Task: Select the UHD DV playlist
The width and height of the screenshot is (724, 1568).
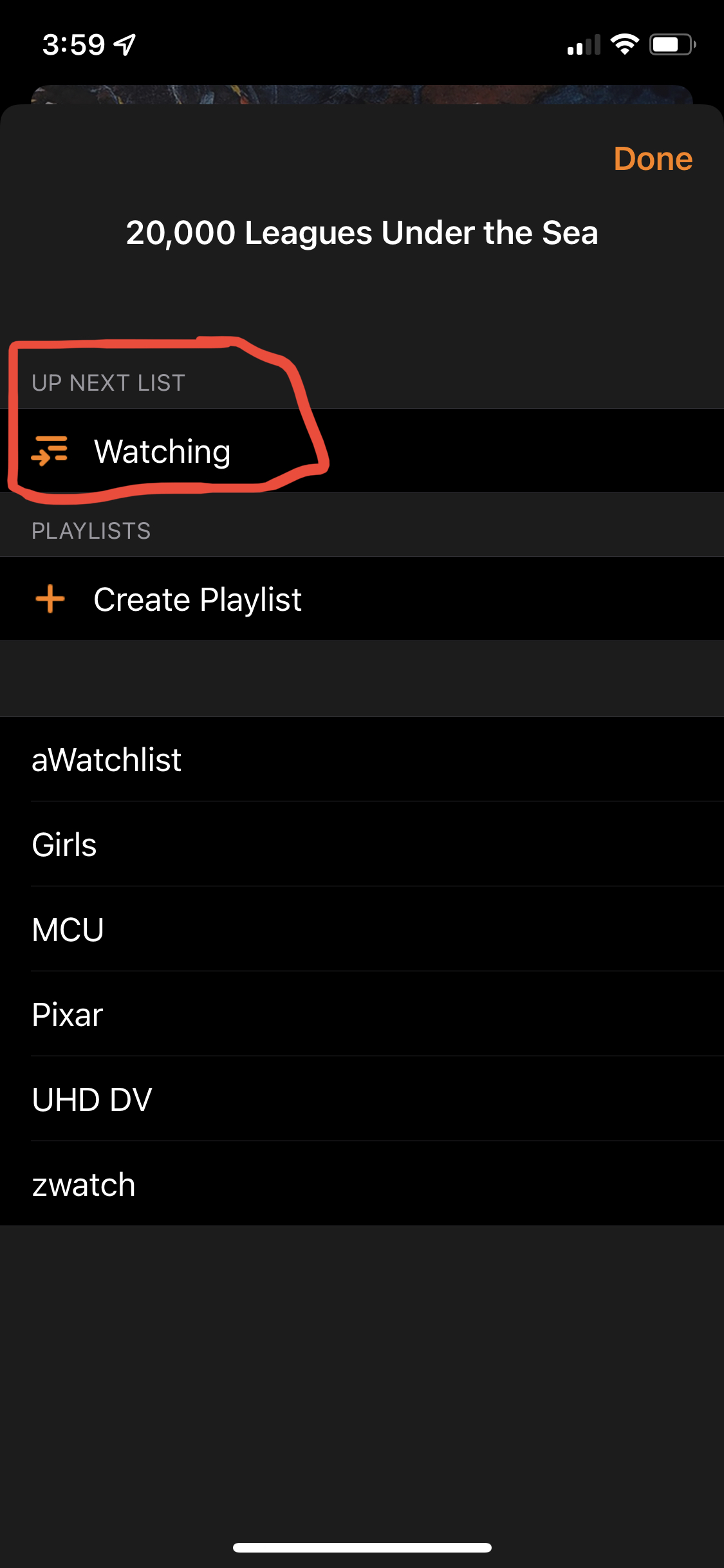Action: click(x=92, y=1099)
